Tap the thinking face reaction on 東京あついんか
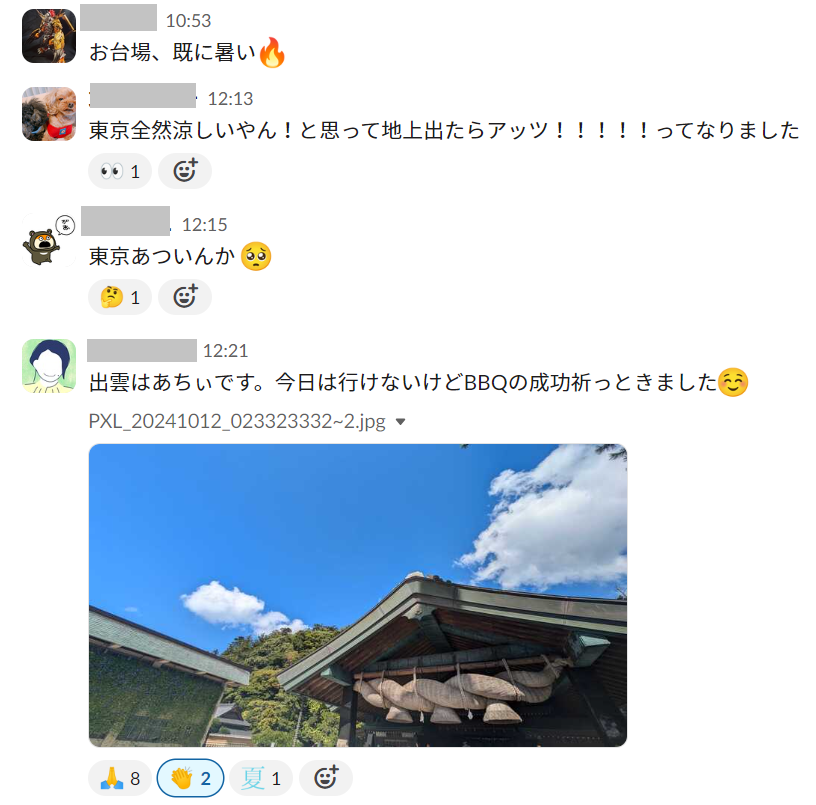 (x=120, y=297)
